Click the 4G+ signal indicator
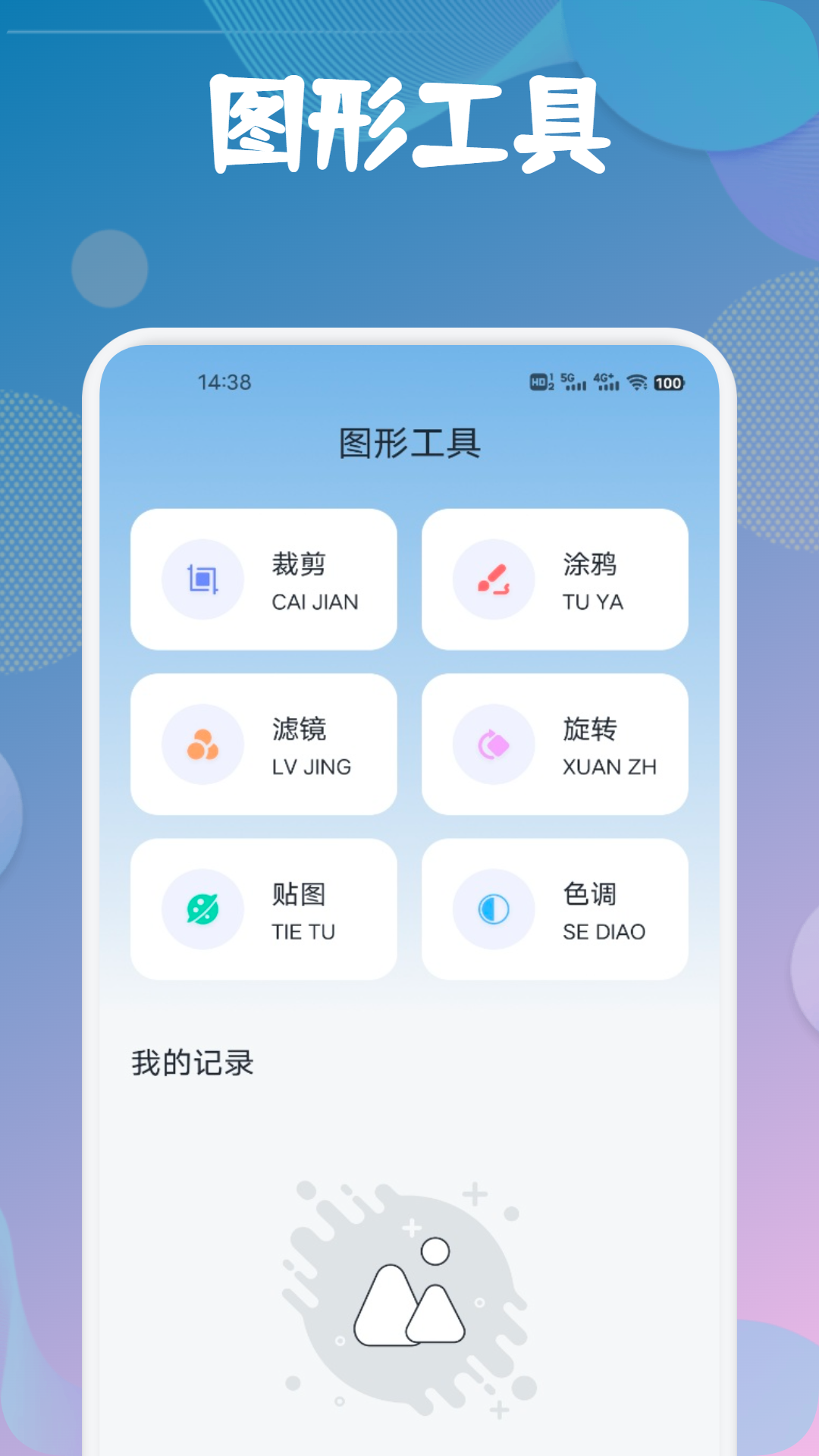 607,383
